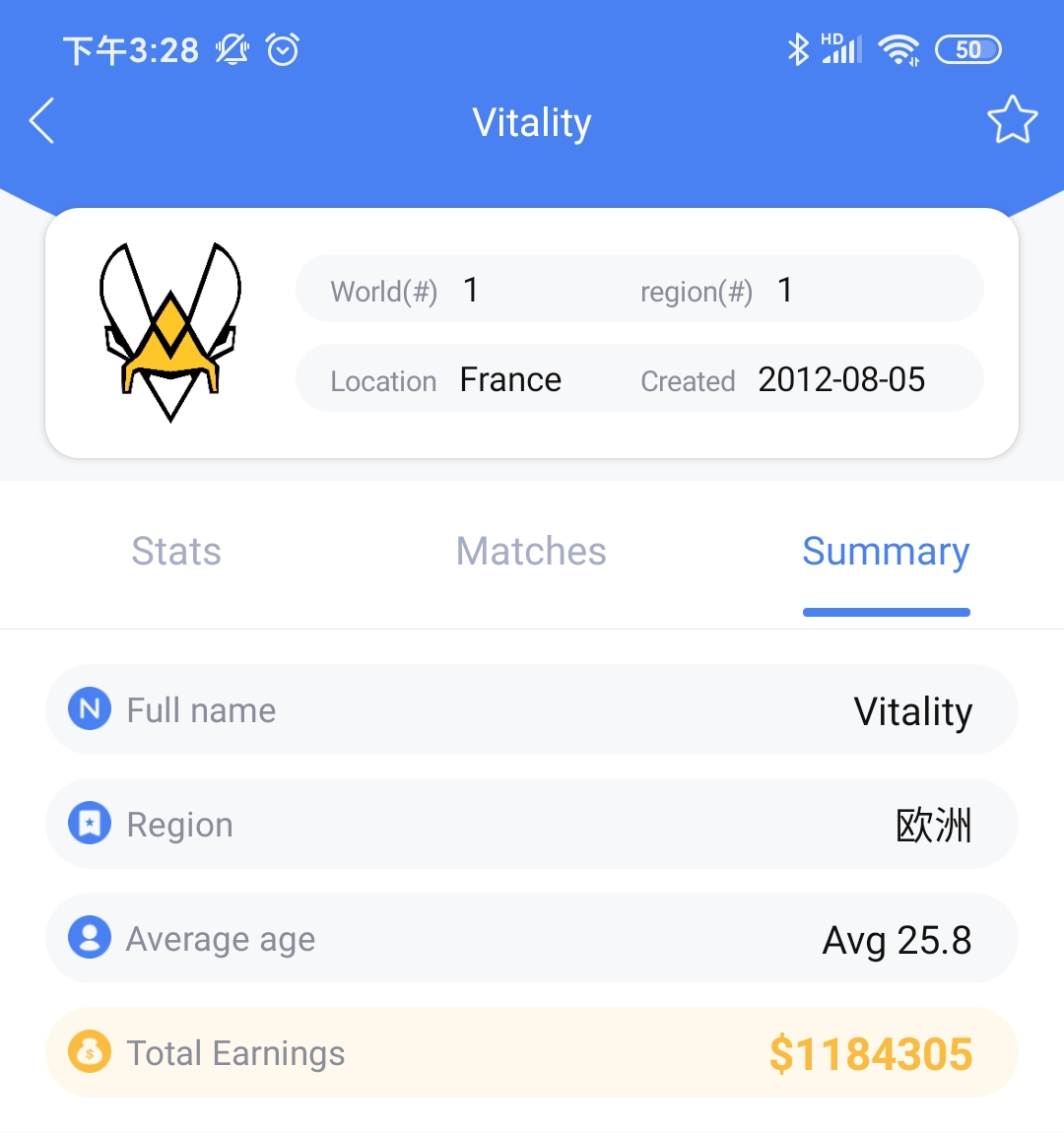This screenshot has width=1064, height=1133.
Task: Favorite Vitality with the star icon
Action: (x=1012, y=120)
